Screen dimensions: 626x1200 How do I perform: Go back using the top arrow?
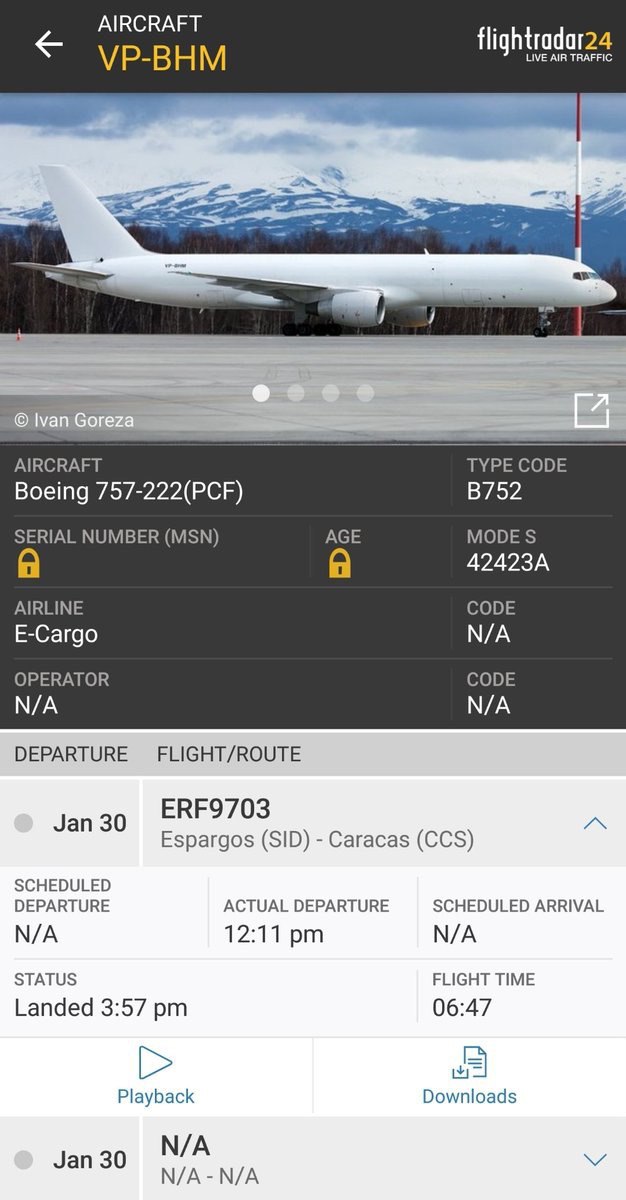point(48,44)
